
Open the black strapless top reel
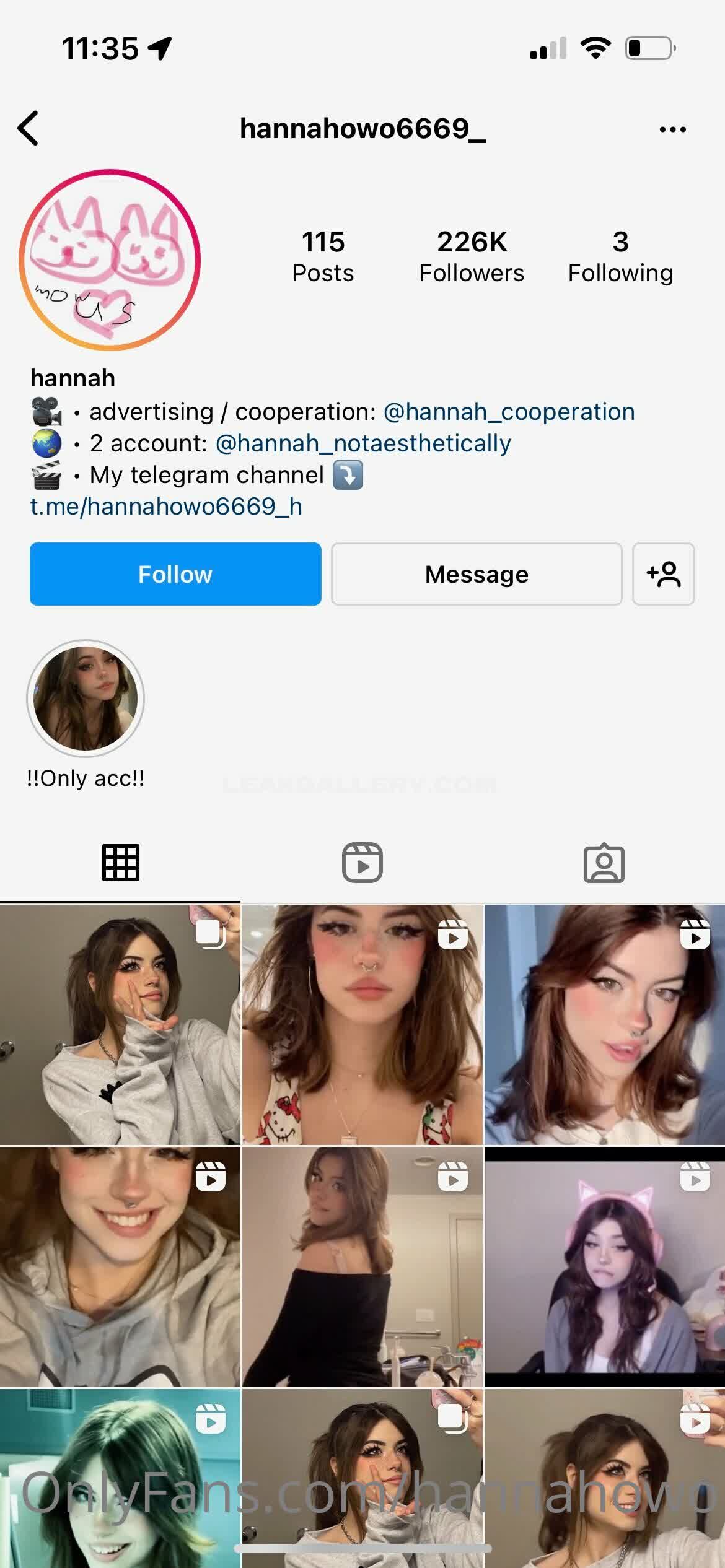coord(362,1266)
